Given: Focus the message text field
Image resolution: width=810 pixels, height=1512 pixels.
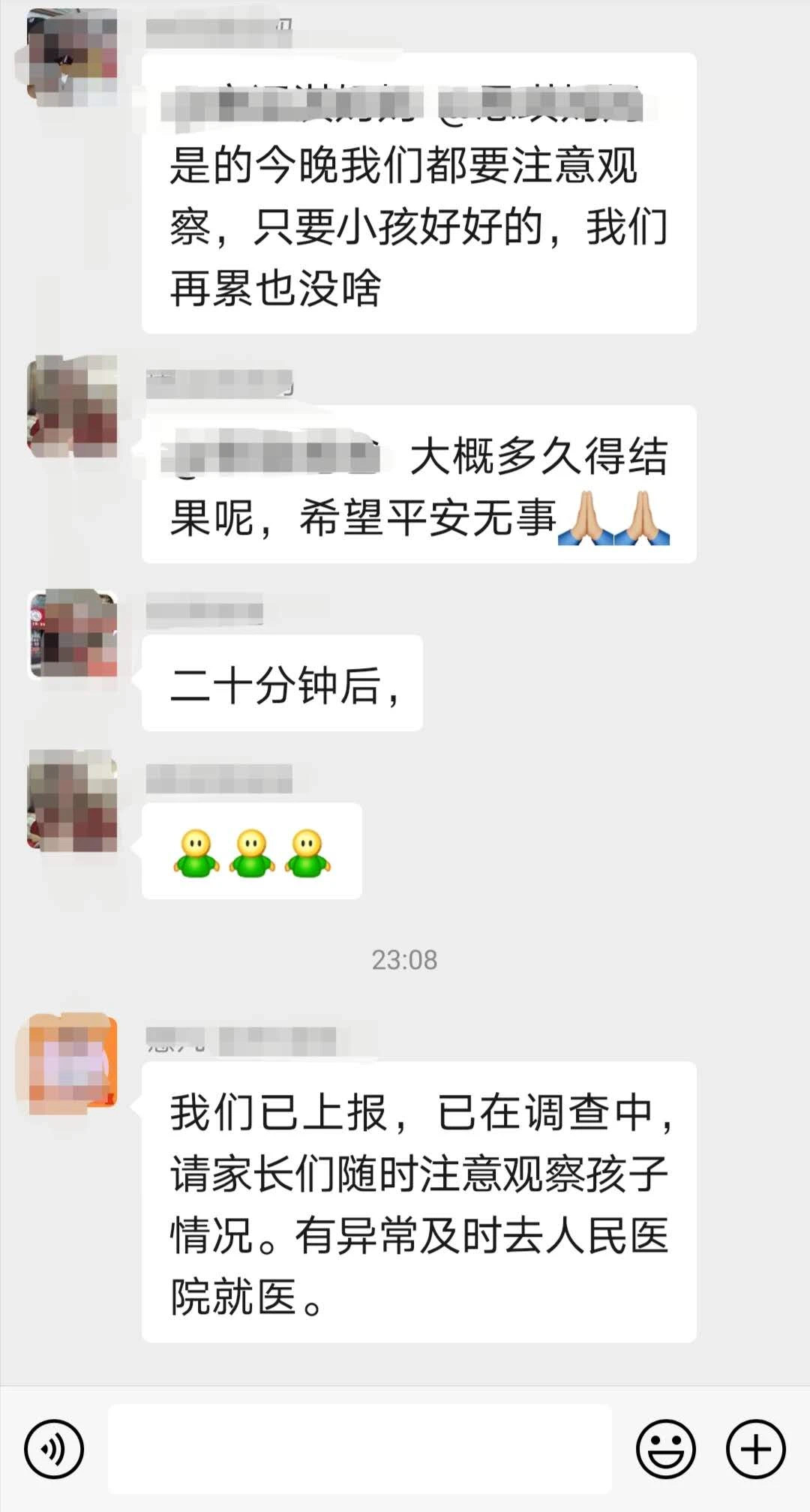Looking at the screenshot, I should pos(360,1449).
